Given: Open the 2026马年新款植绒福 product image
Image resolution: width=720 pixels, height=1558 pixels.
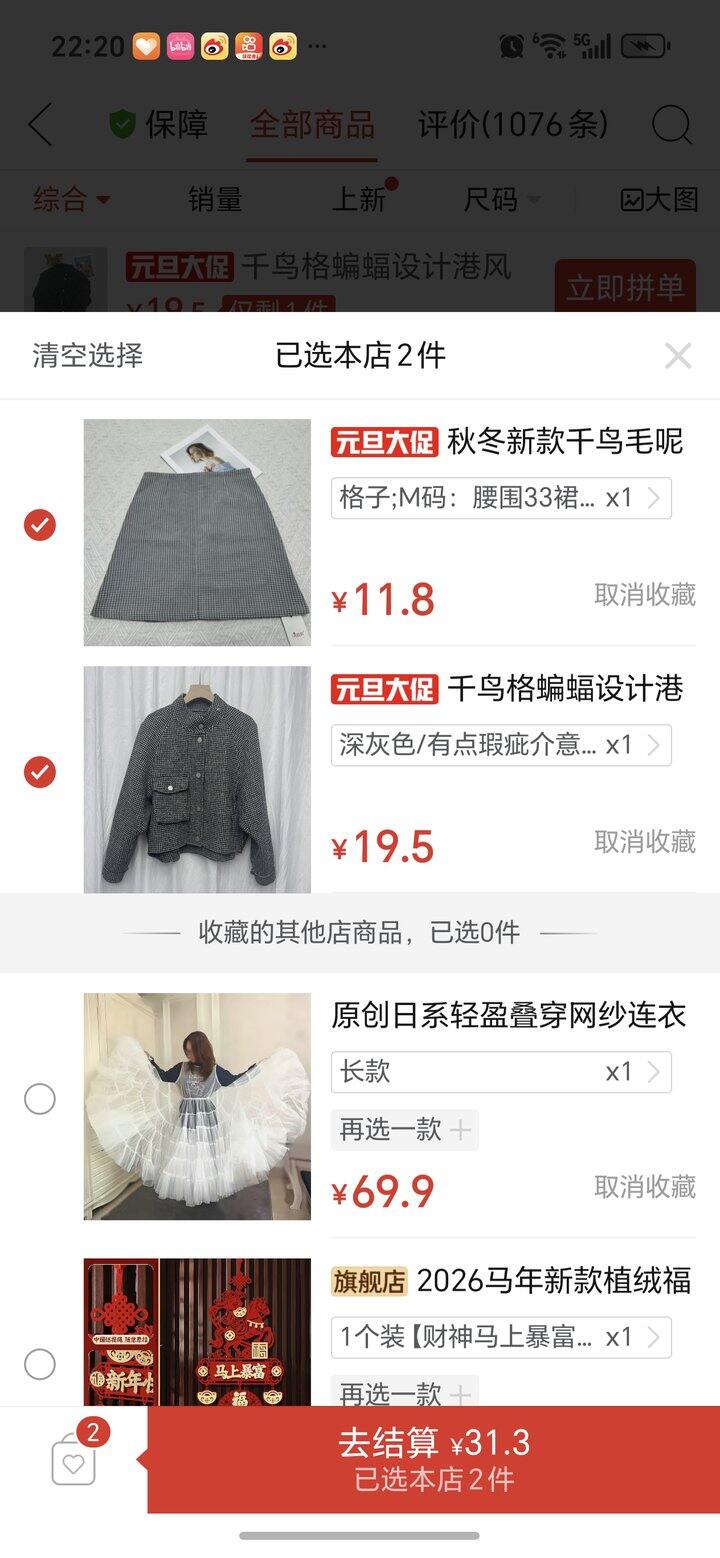Looking at the screenshot, I should 197,1332.
